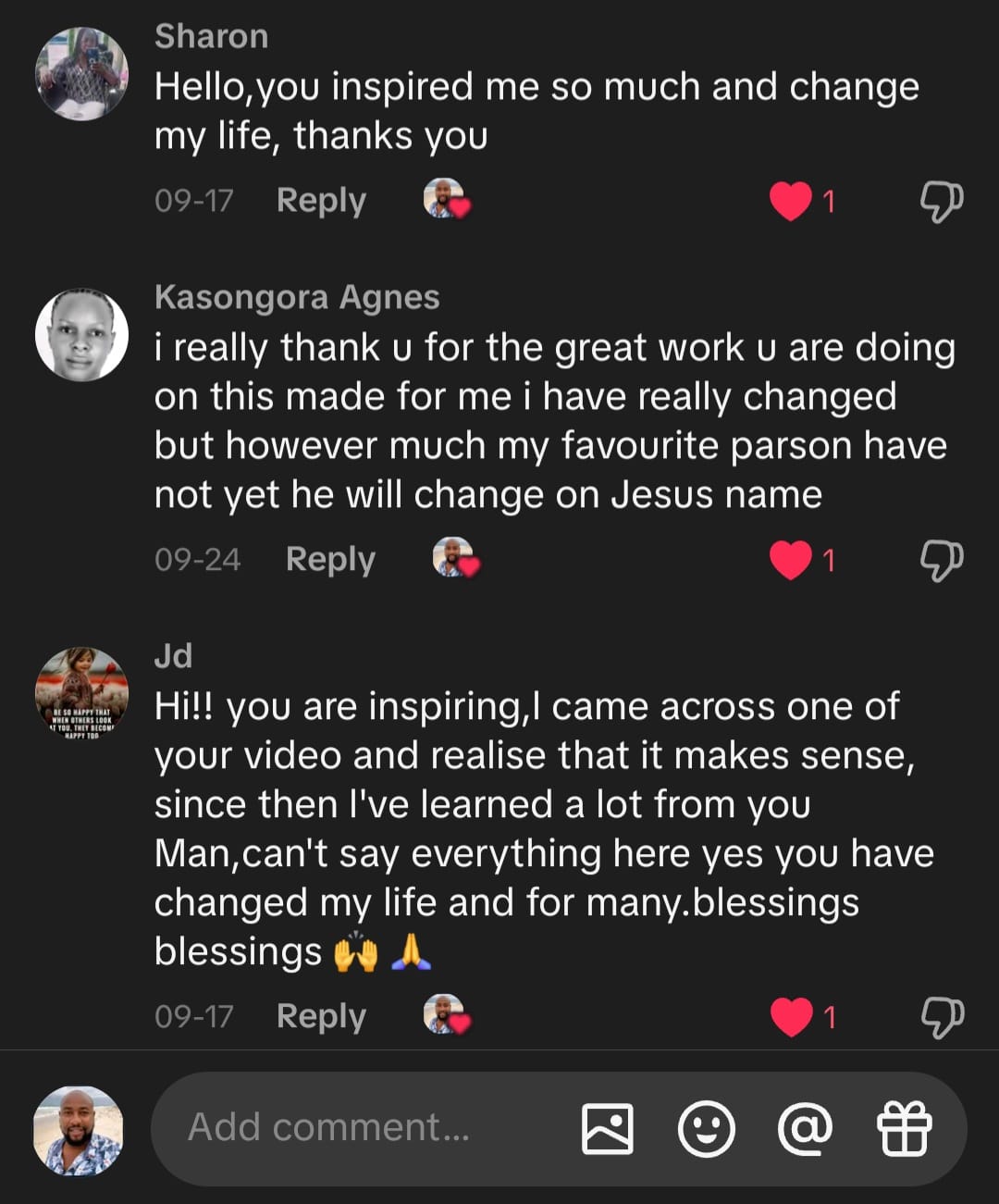This screenshot has height=1204, width=999.
Task: Like Sharon's comment with the heart
Action: coord(791,201)
